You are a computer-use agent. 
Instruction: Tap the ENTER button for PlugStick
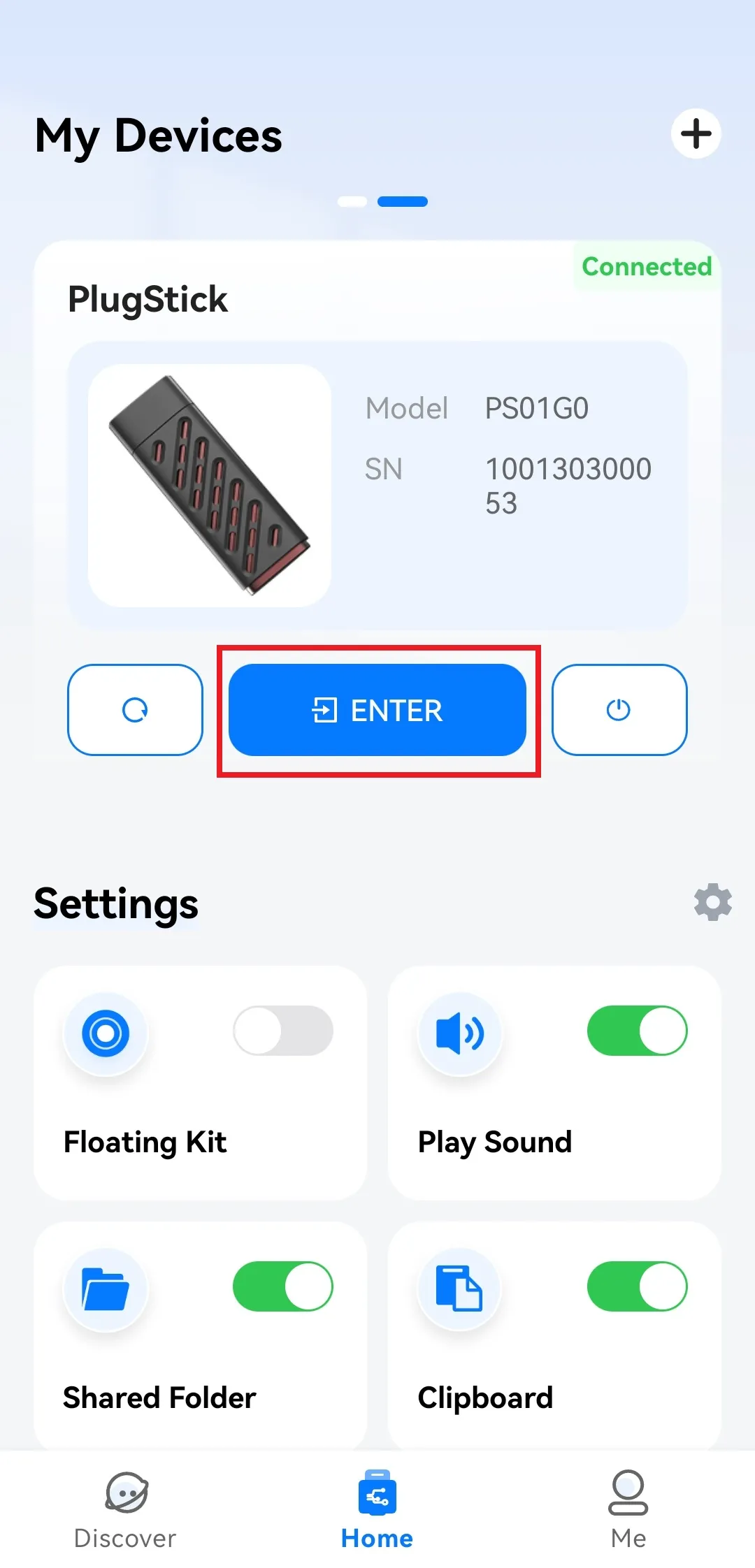click(377, 710)
